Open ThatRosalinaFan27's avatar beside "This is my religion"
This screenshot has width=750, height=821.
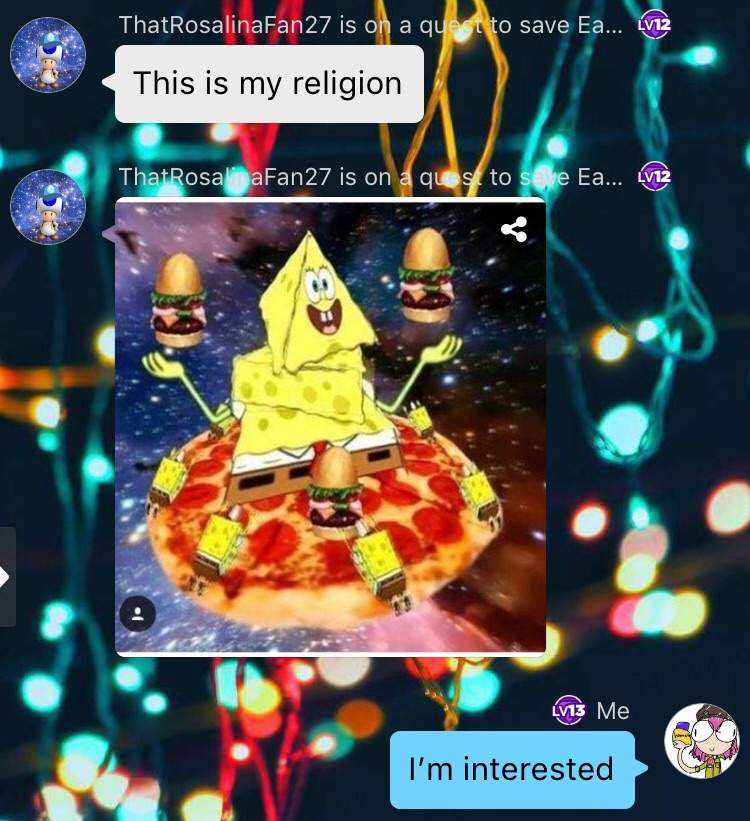pos(48,54)
